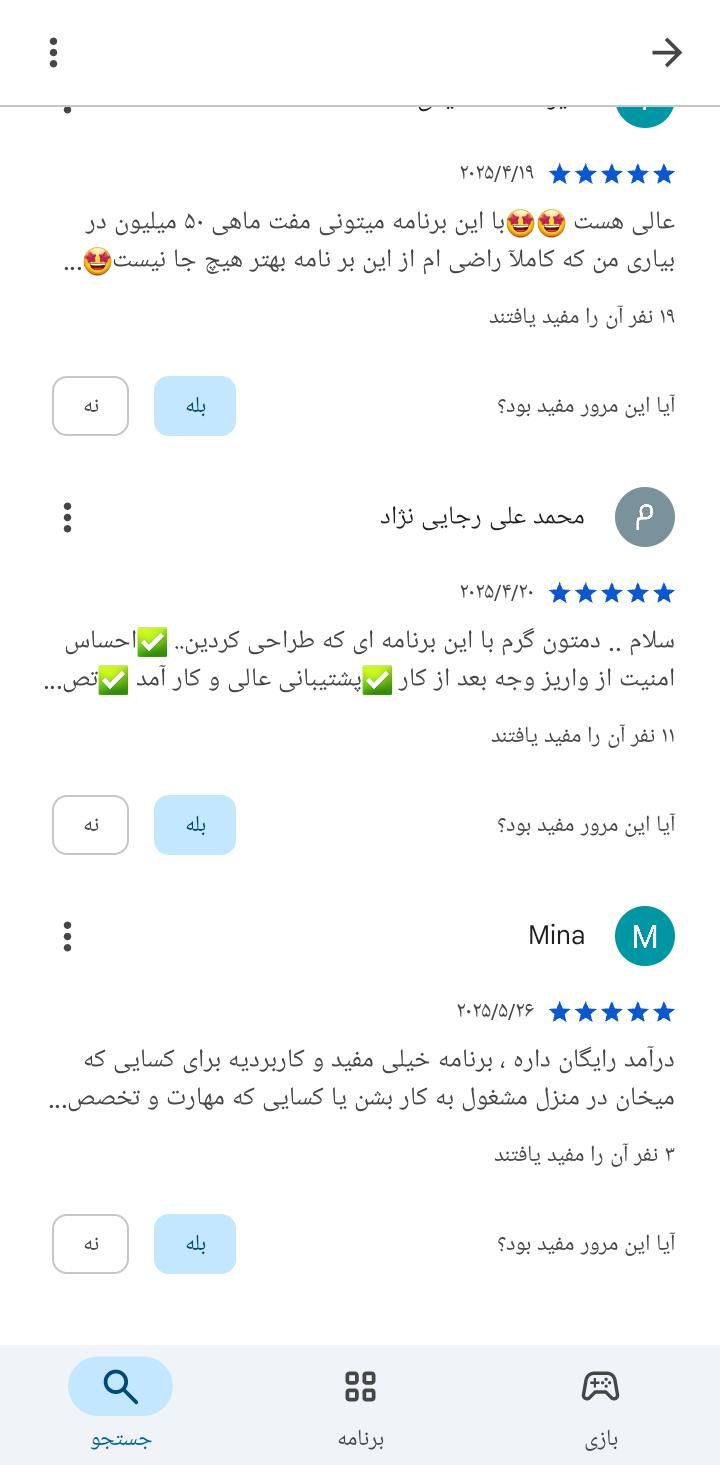Tap the back arrow at the top
Screen dimensions: 720x1465
pos(668,53)
